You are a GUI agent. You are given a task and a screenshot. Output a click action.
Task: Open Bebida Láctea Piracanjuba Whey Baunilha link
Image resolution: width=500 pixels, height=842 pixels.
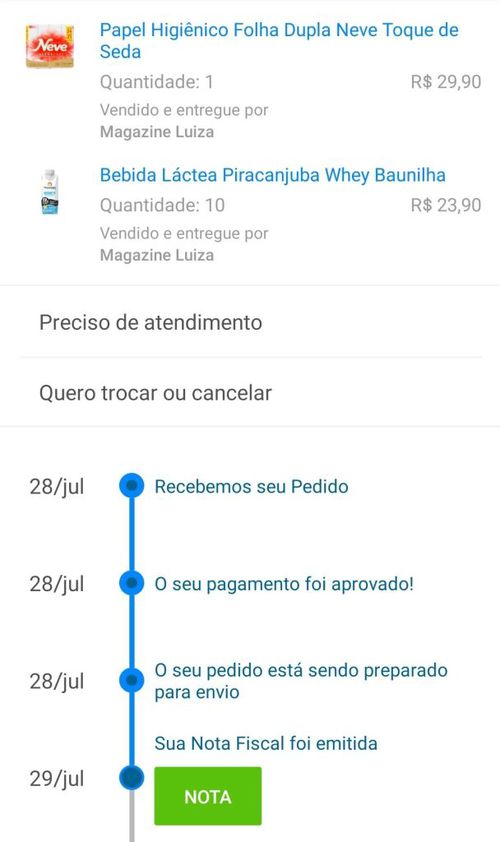pos(273,176)
